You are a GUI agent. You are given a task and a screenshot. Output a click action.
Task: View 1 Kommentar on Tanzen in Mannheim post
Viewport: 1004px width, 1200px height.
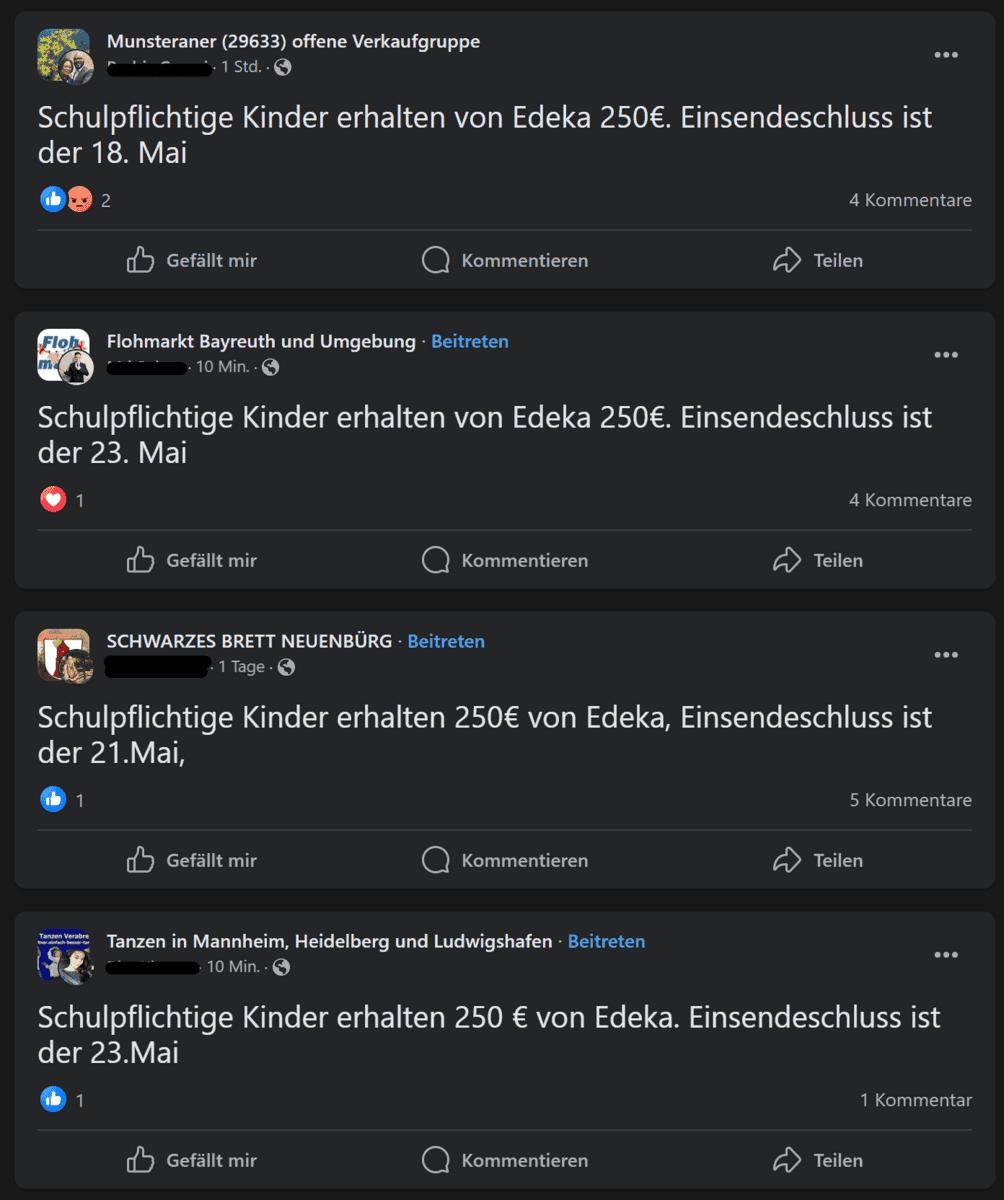coord(915,1100)
